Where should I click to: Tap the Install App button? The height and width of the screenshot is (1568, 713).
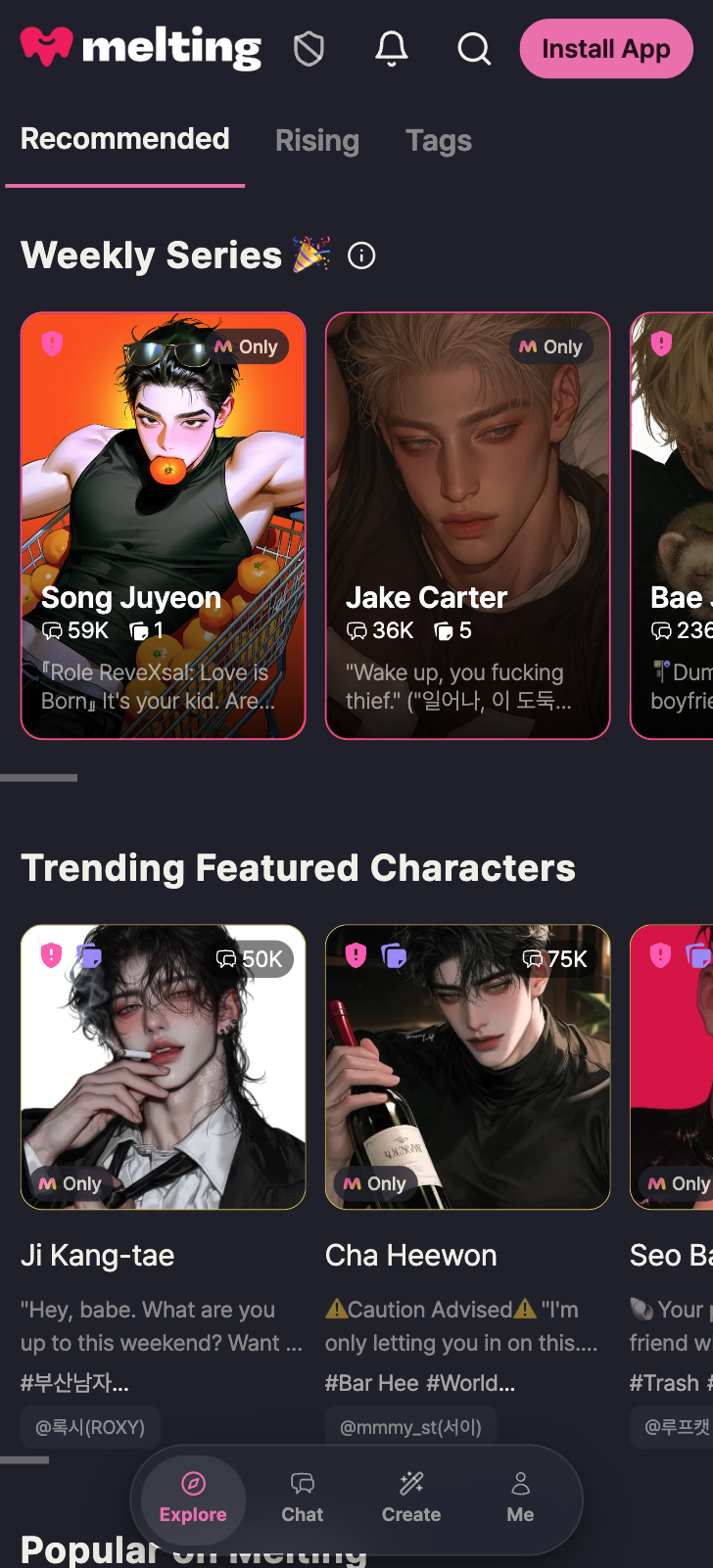606,49
